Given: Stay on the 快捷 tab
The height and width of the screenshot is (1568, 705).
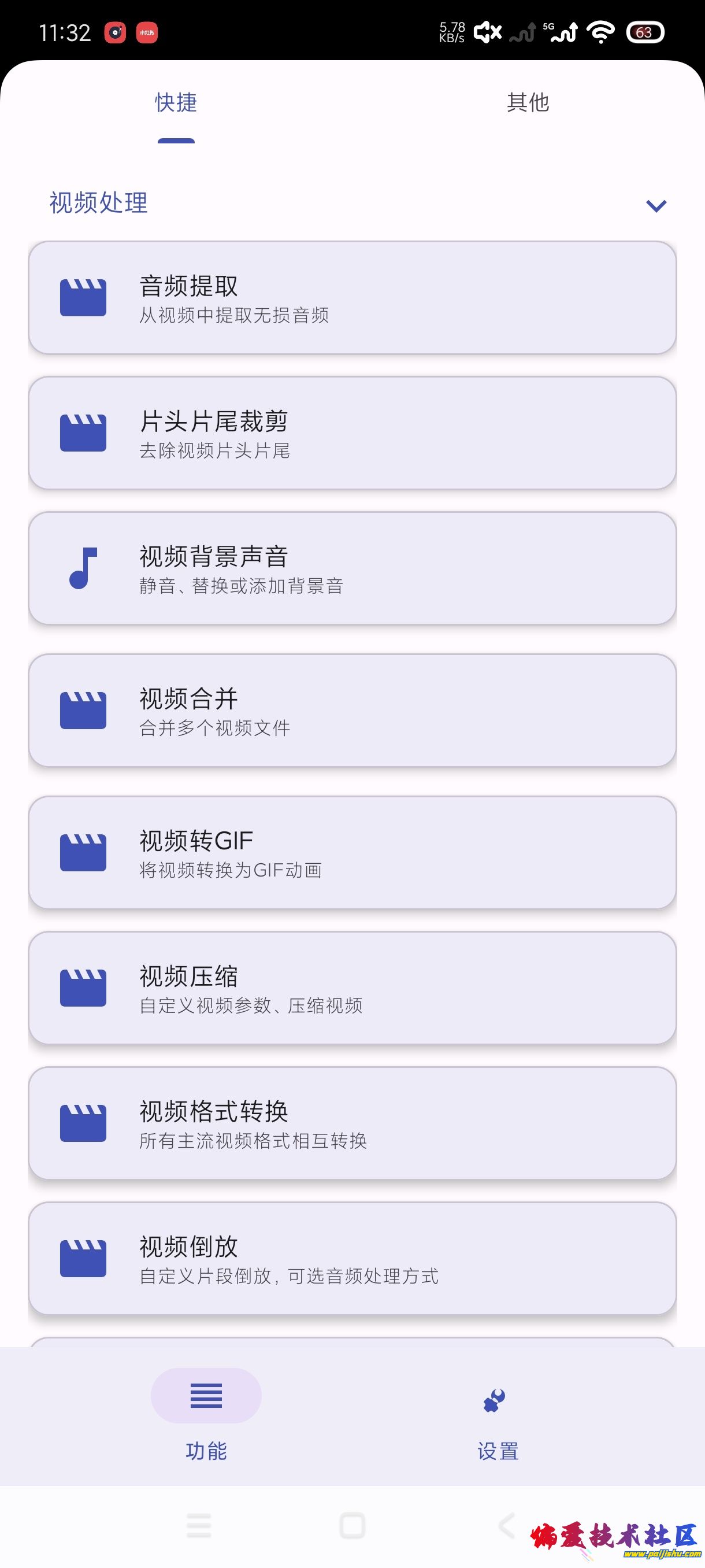Looking at the screenshot, I should tap(176, 102).
